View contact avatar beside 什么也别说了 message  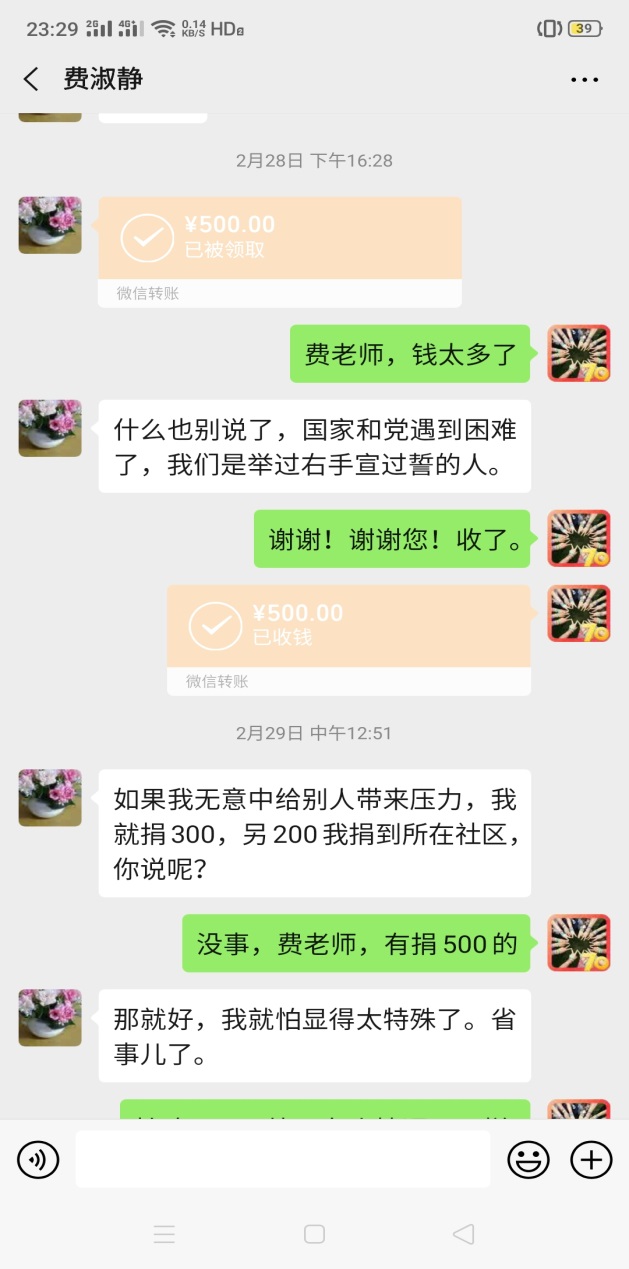pyautogui.click(x=50, y=428)
